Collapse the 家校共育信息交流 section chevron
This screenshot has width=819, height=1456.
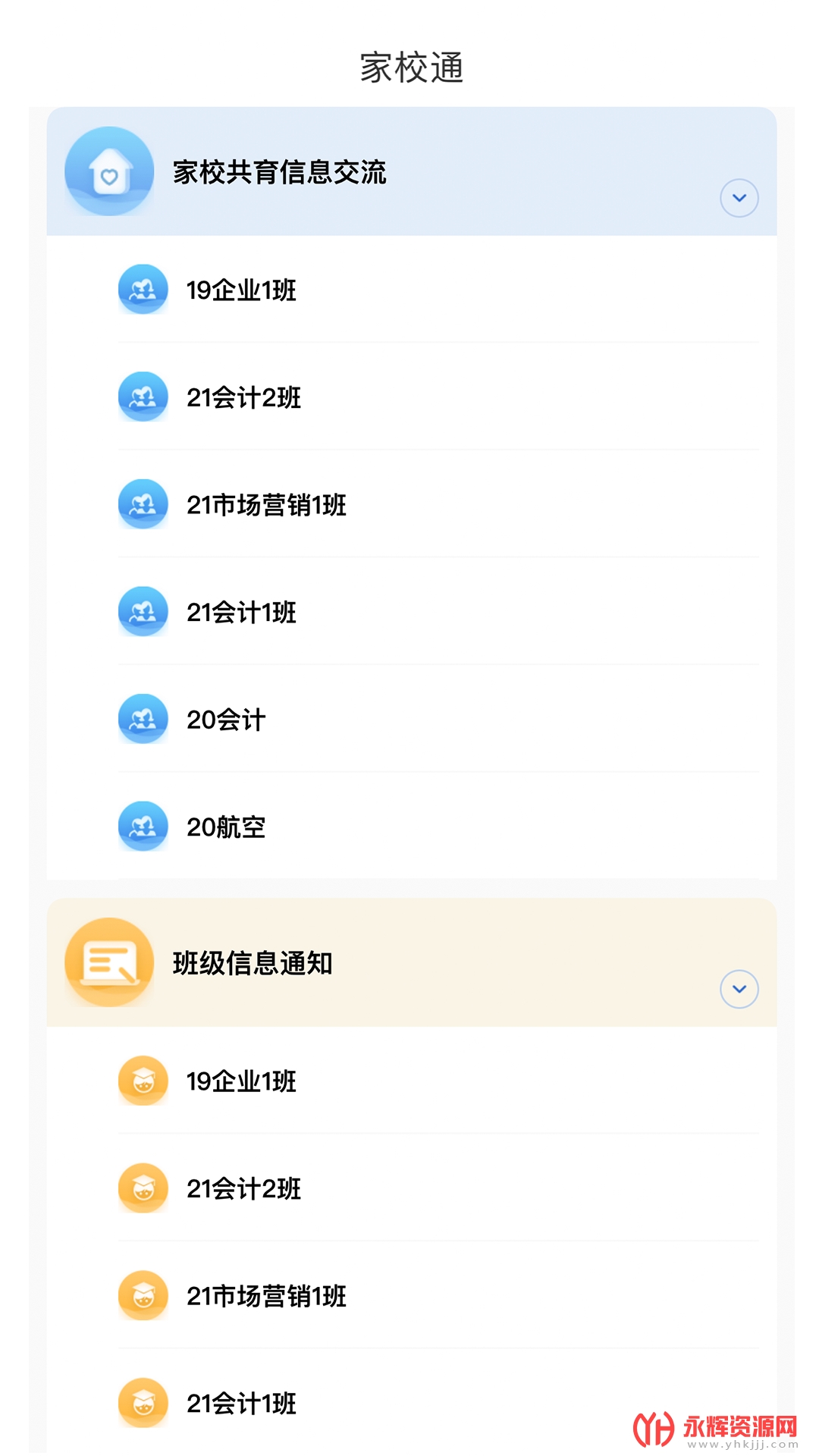click(739, 198)
